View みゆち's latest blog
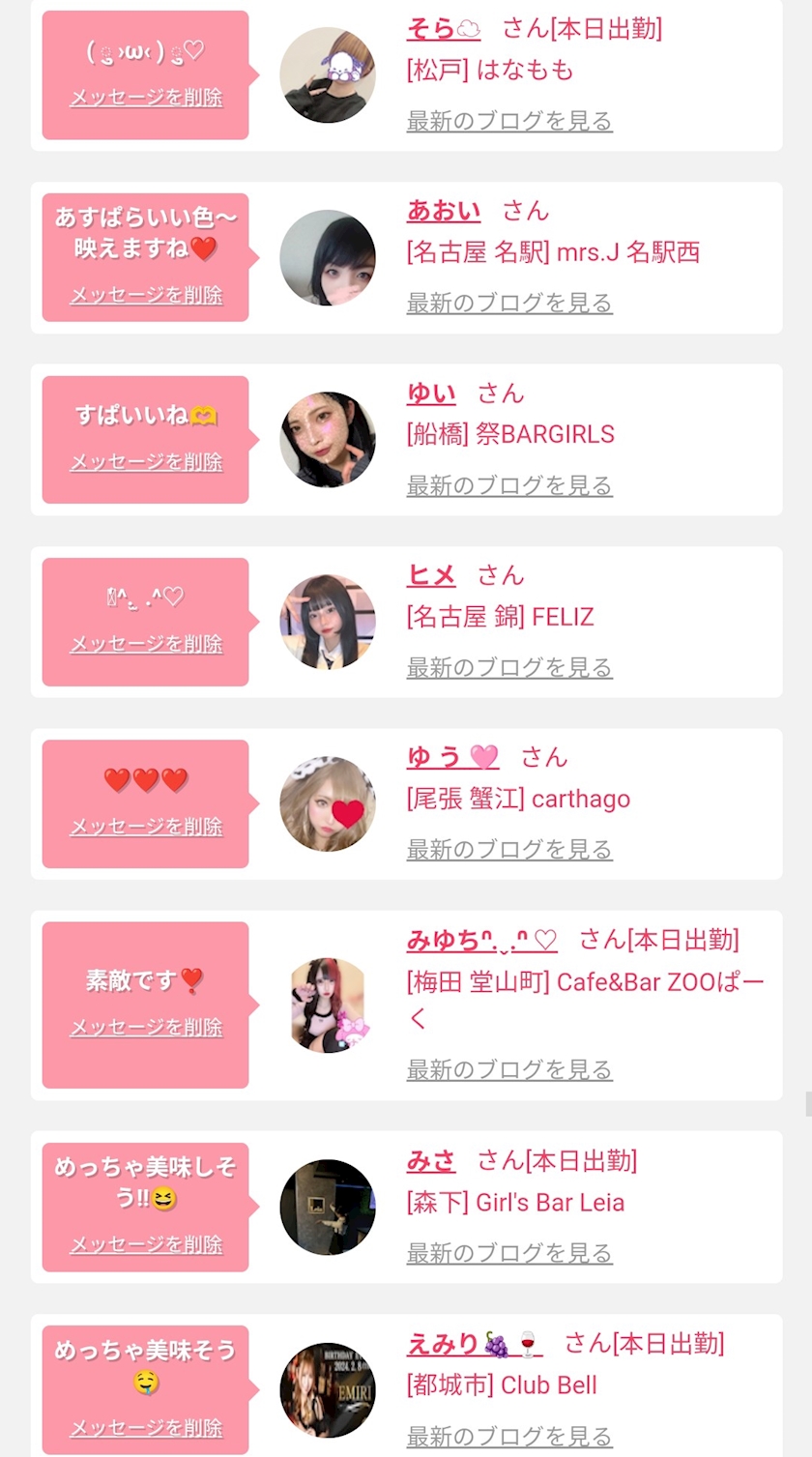Viewport: 812px width, 1457px height. coord(509,1070)
